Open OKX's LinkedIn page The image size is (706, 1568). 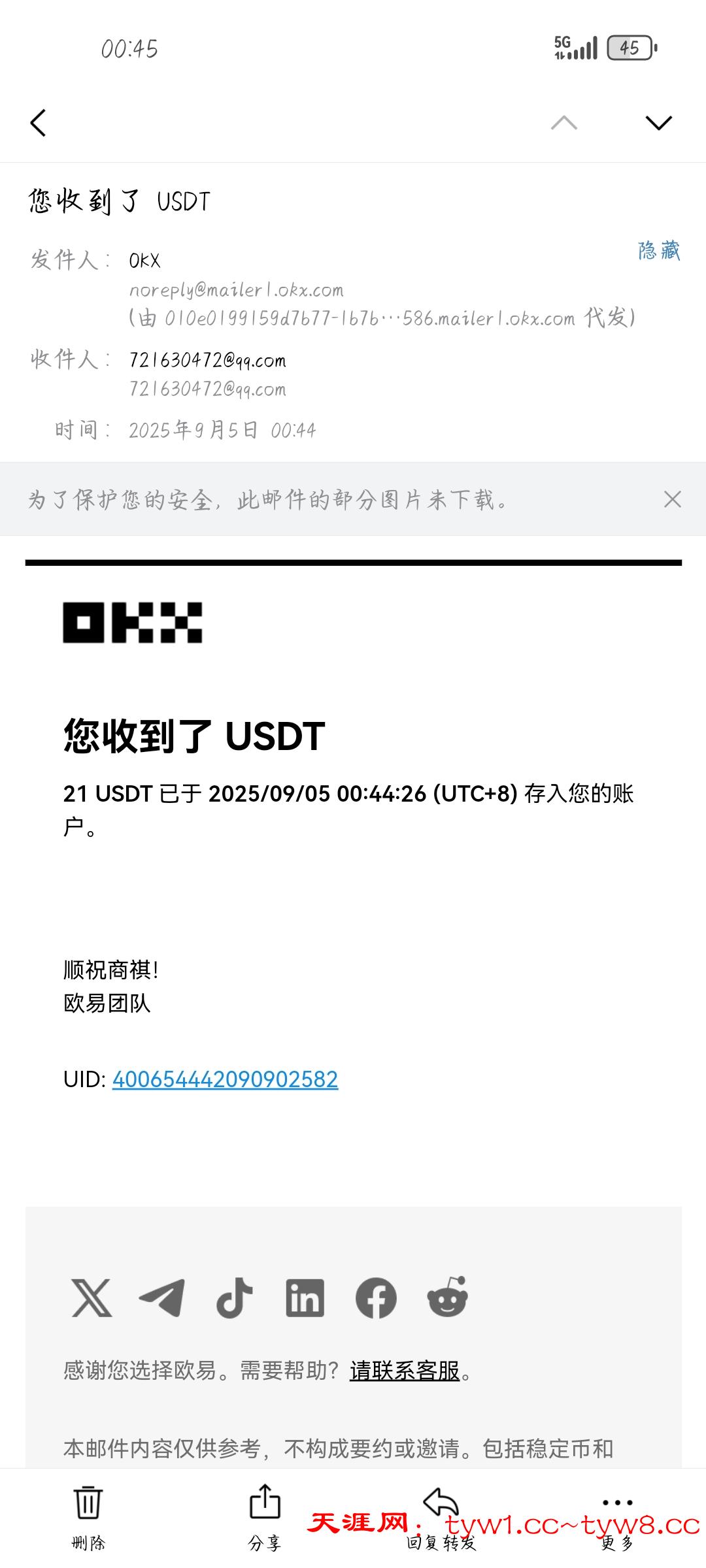305,1298
